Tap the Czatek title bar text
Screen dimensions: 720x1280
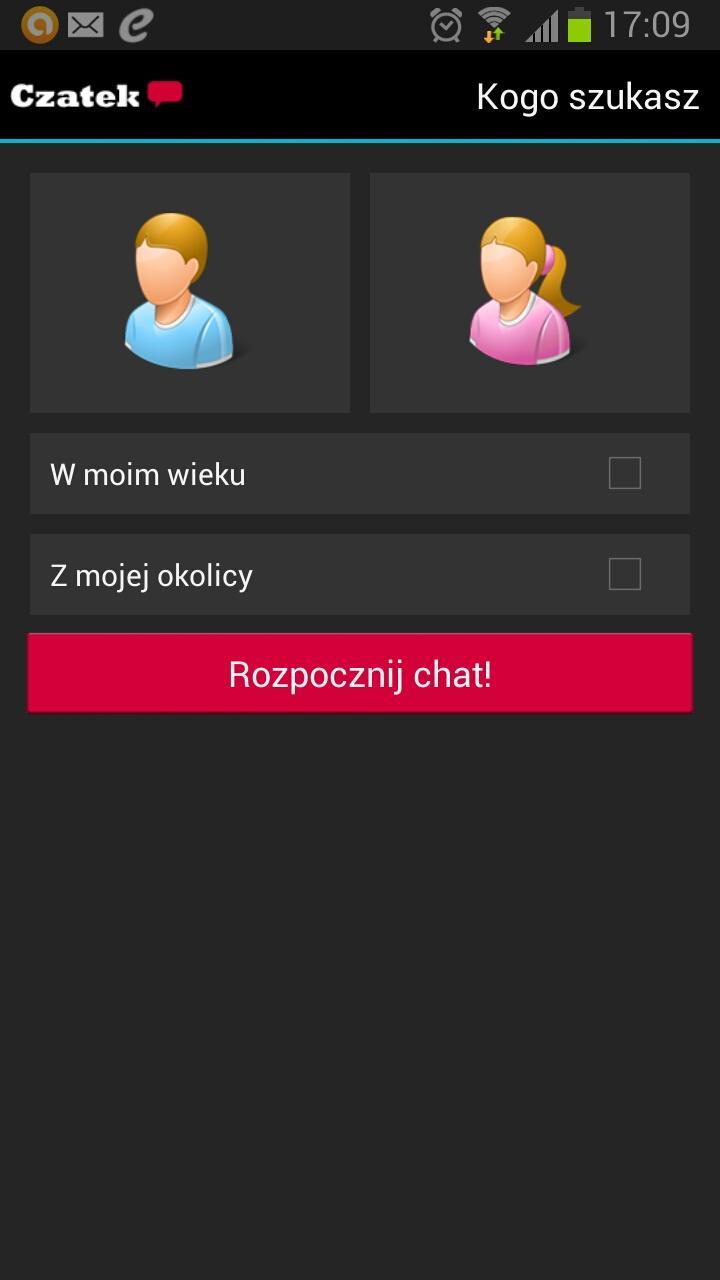tap(75, 96)
